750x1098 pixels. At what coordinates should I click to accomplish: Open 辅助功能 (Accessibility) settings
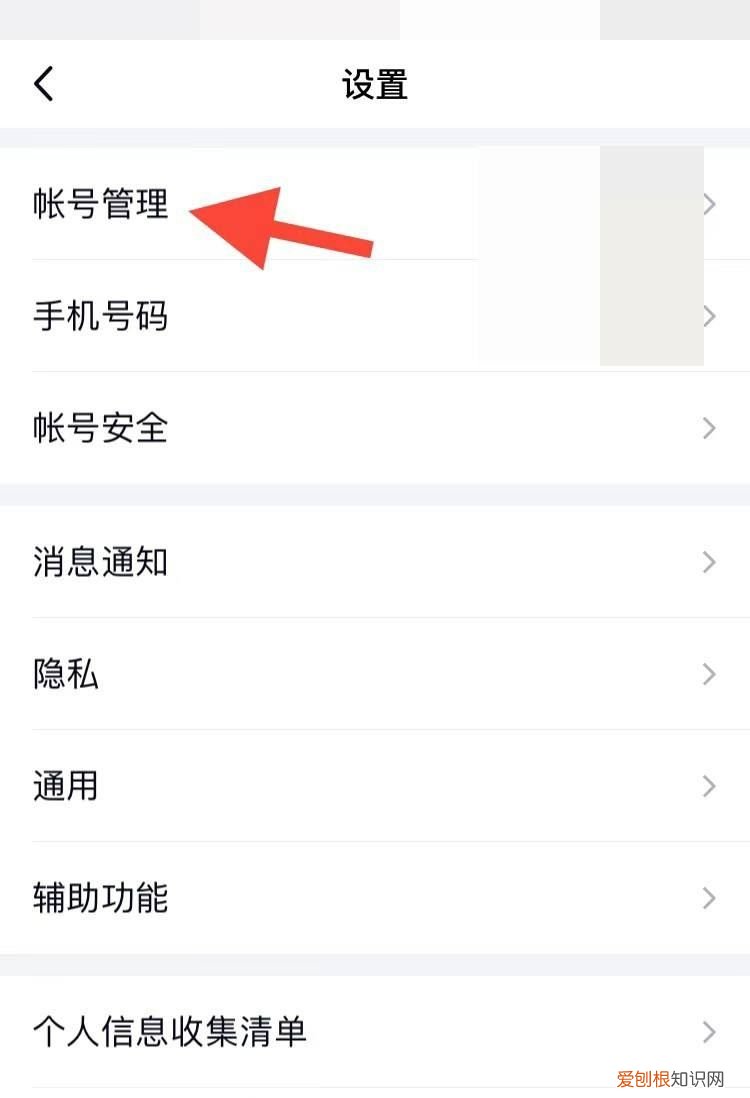[100, 899]
